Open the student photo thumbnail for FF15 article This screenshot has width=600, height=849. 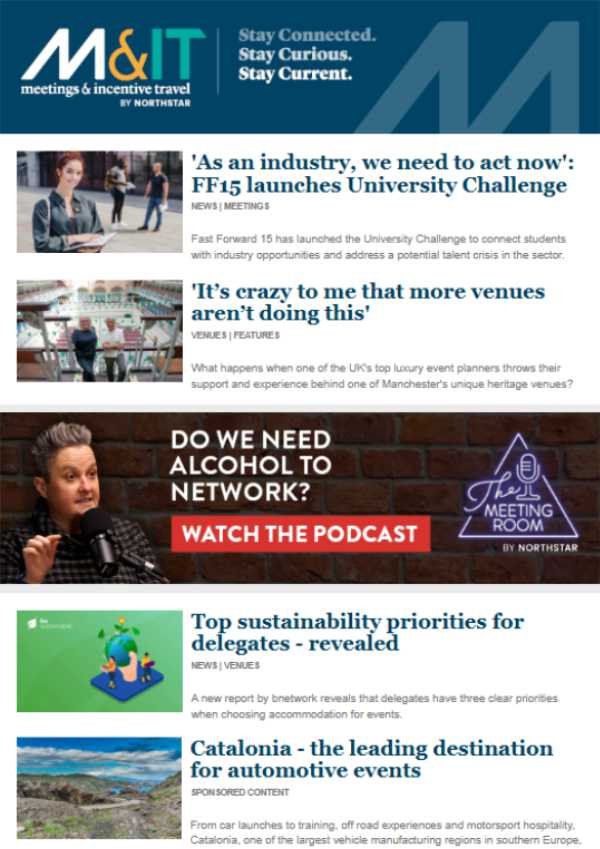pyautogui.click(x=99, y=201)
